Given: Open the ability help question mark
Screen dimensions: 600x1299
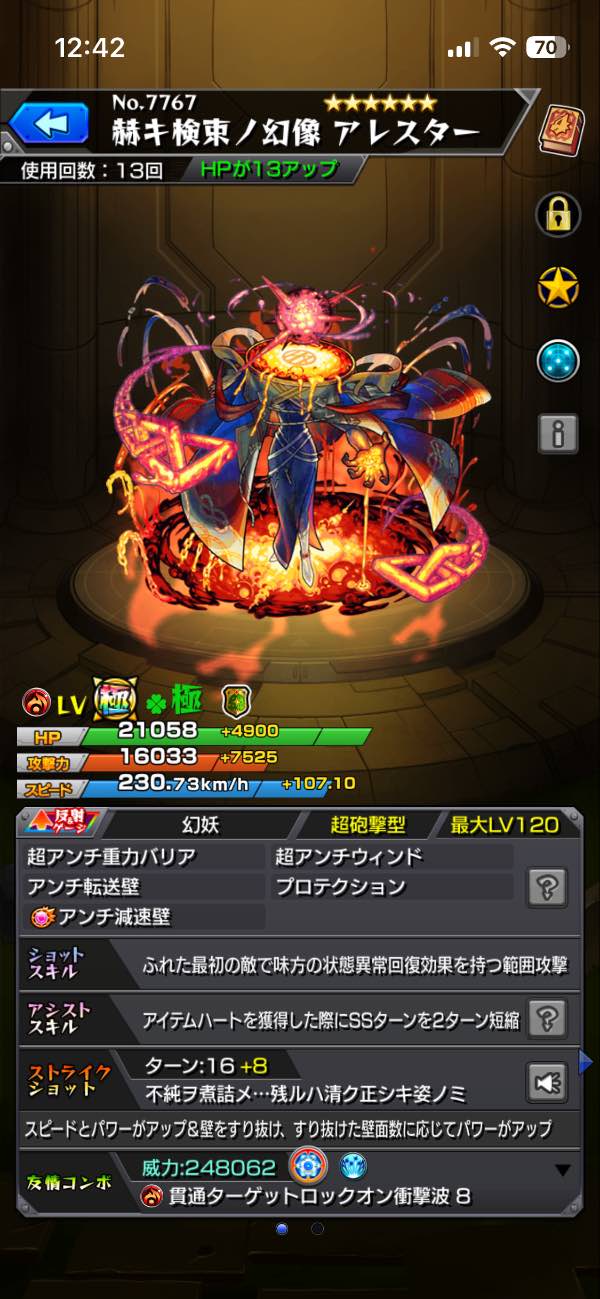Looking at the screenshot, I should click(x=549, y=886).
